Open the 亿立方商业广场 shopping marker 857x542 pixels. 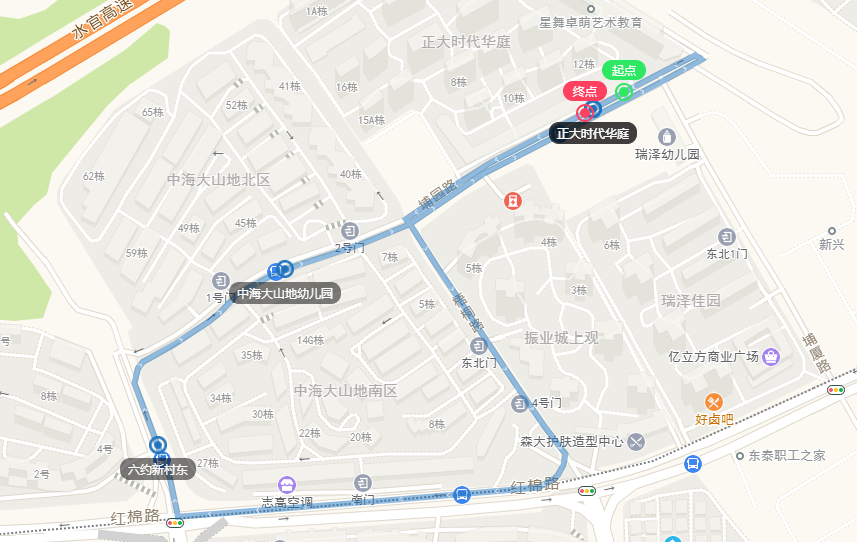tap(771, 356)
